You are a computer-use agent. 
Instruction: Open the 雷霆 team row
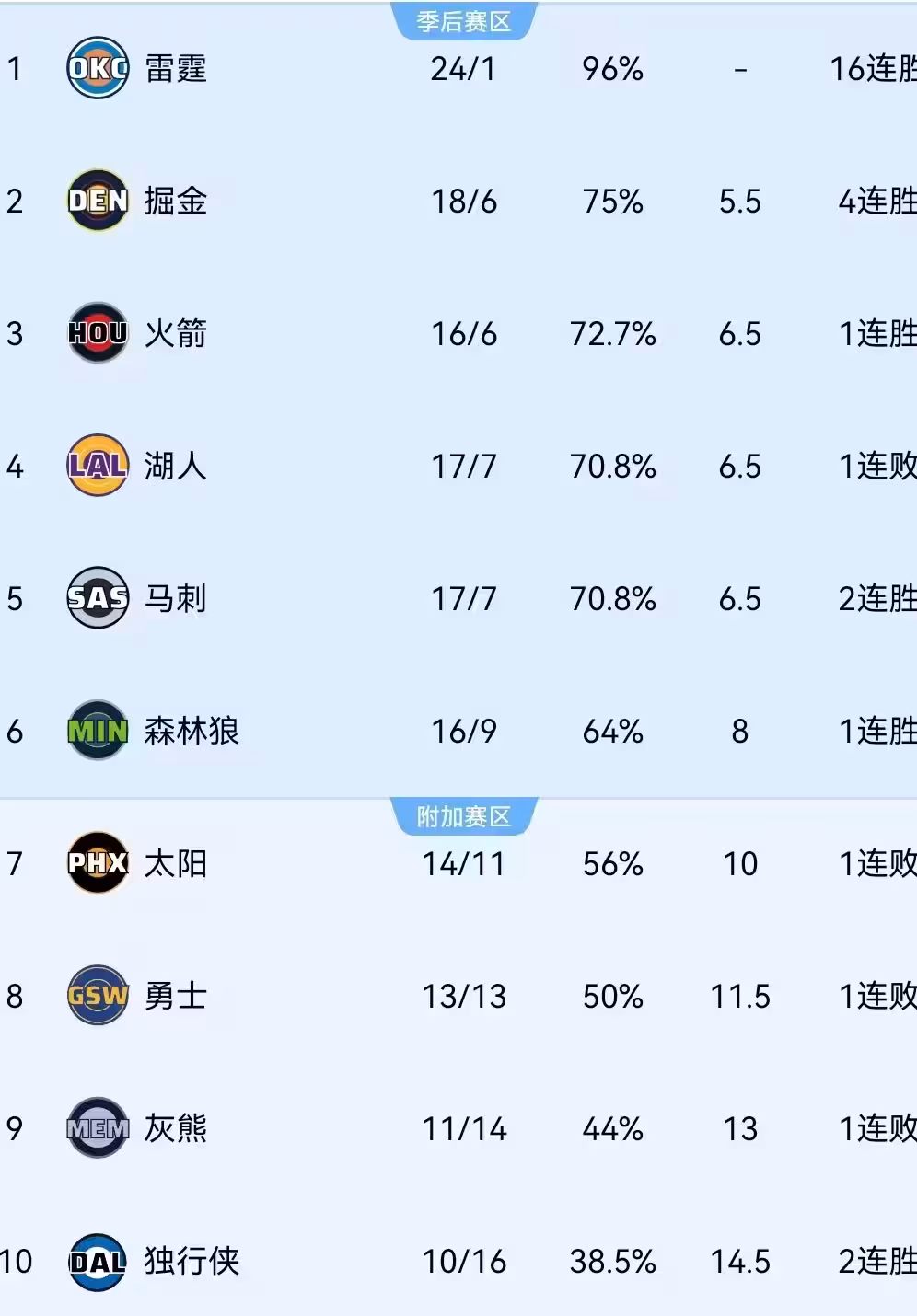coord(175,69)
